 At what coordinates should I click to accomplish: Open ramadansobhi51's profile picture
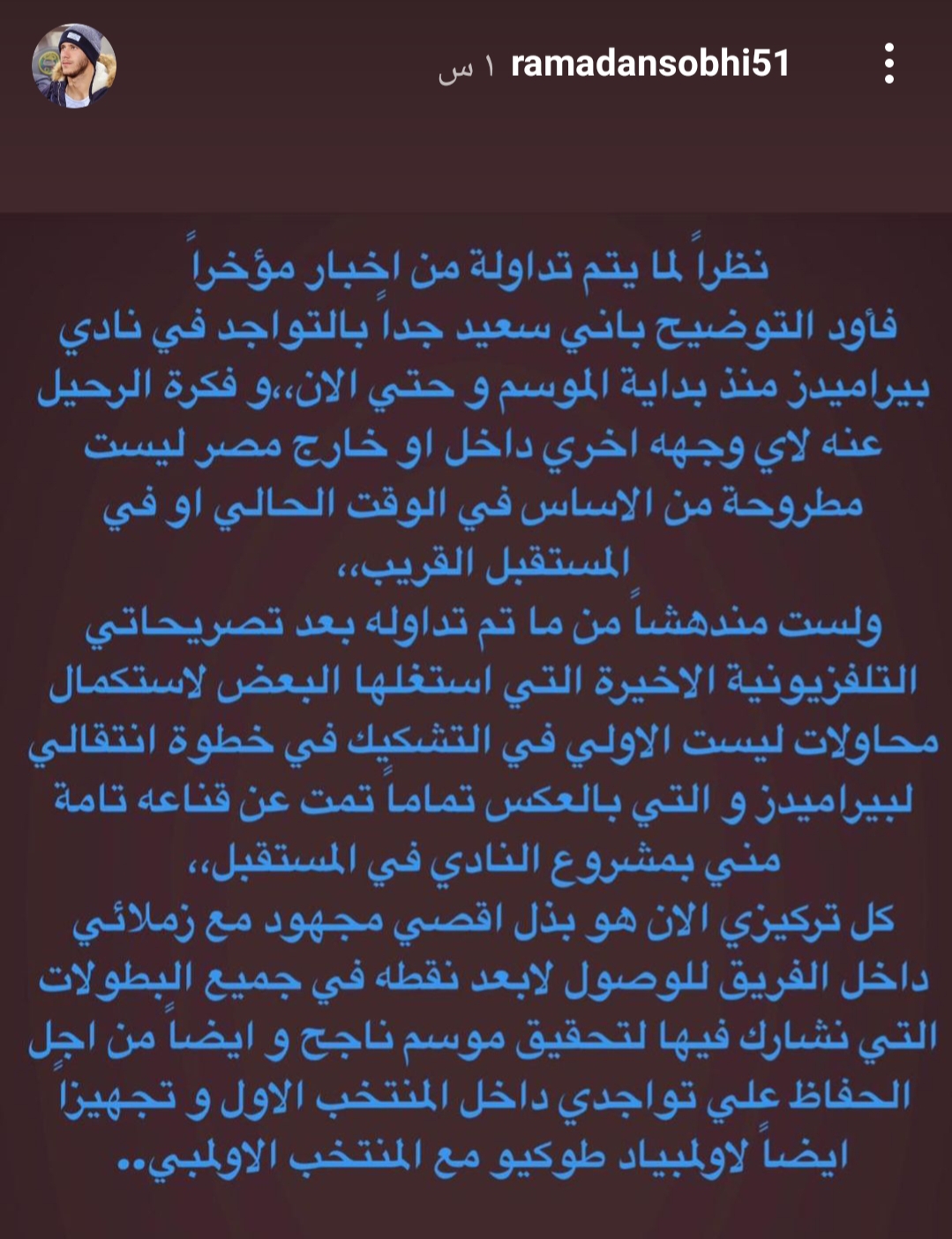pyautogui.click(x=74, y=65)
